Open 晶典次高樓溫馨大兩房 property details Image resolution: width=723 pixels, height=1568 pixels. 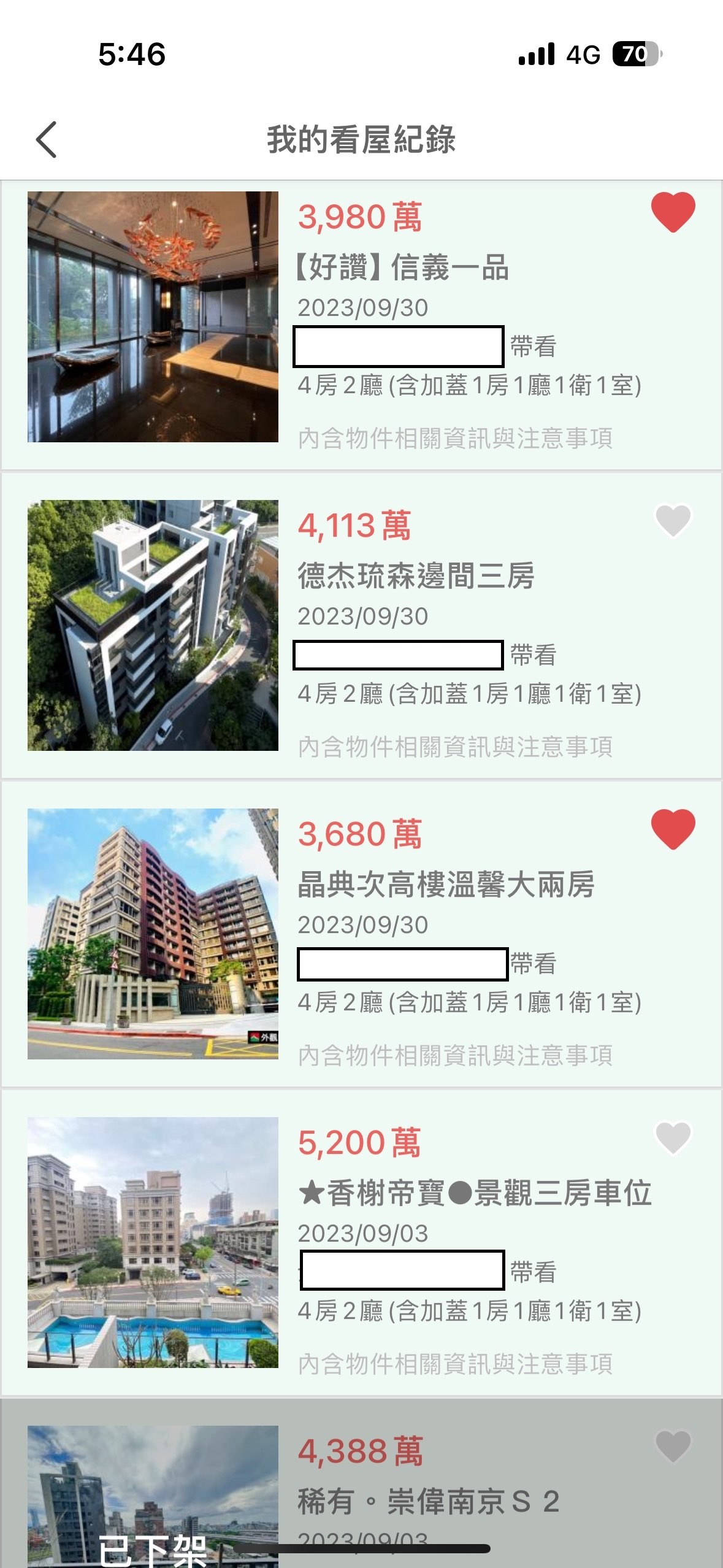pyautogui.click(x=446, y=885)
